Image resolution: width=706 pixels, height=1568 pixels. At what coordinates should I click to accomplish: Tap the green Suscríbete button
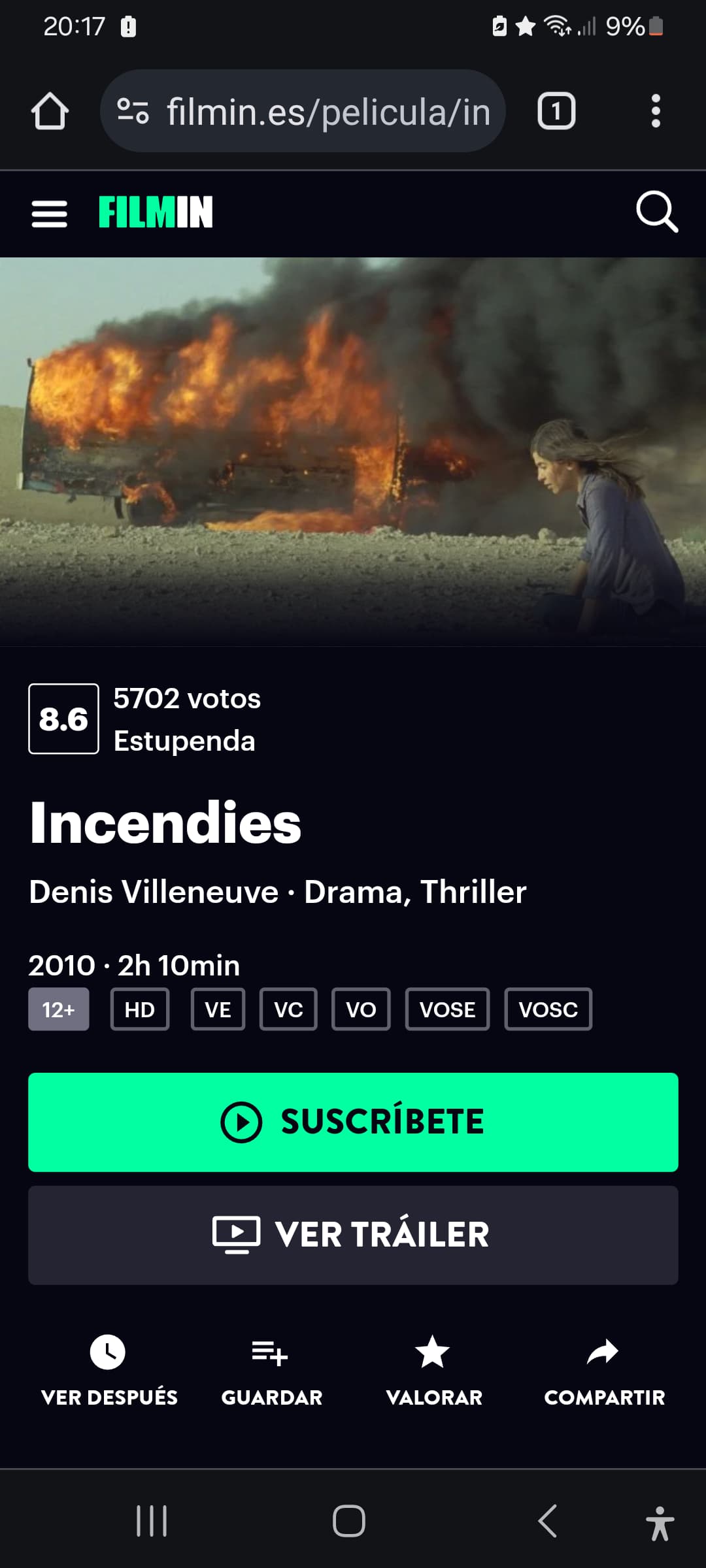[x=353, y=1122]
